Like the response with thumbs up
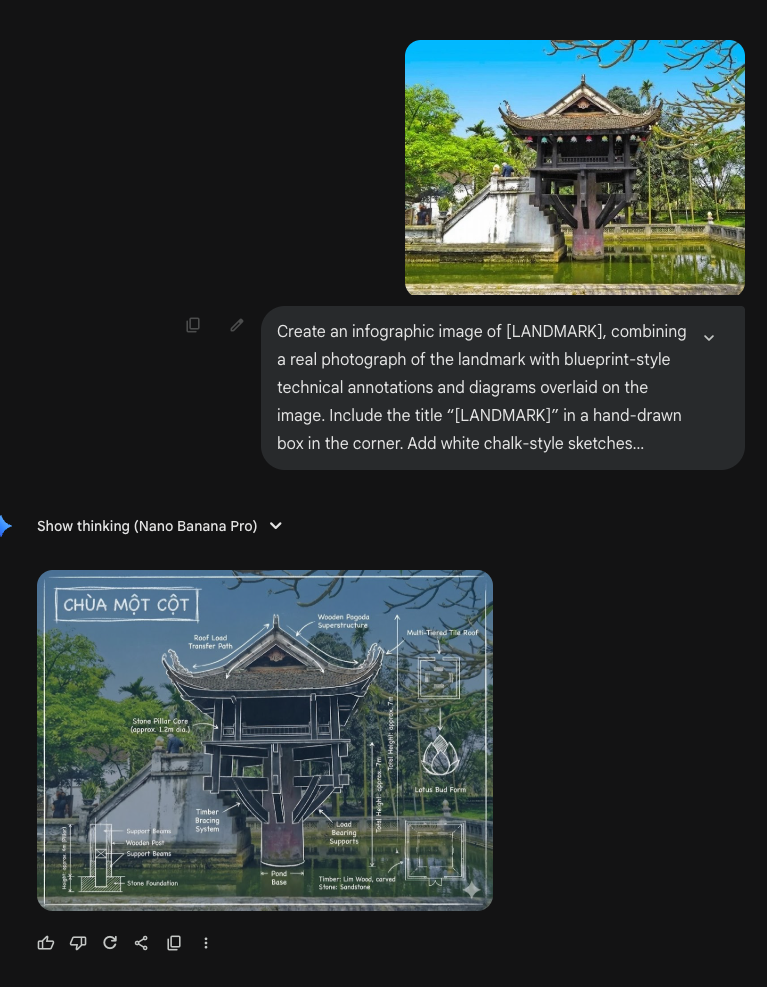Image resolution: width=767 pixels, height=987 pixels. pos(46,943)
